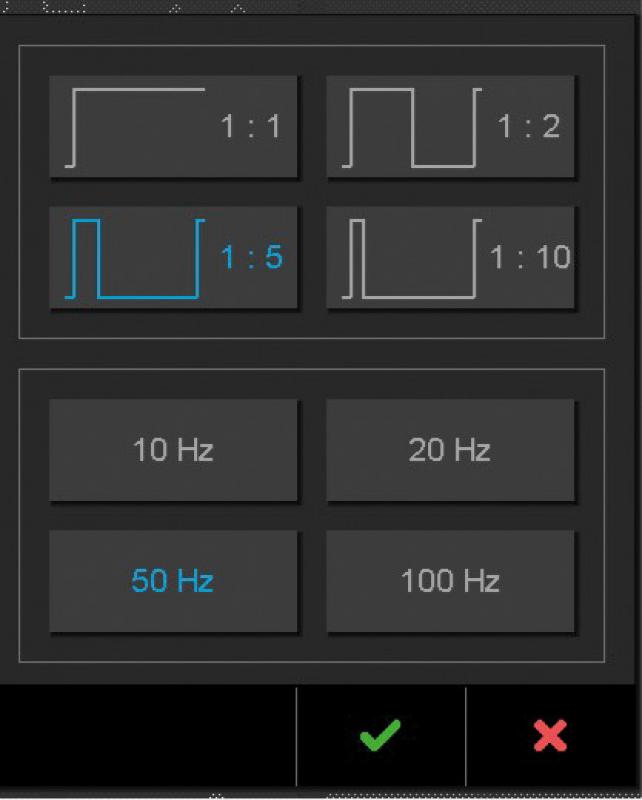Viewport: 642px width, 800px height.
Task: Pick the 1 : 10 pulse ratio
Action: coord(450,258)
